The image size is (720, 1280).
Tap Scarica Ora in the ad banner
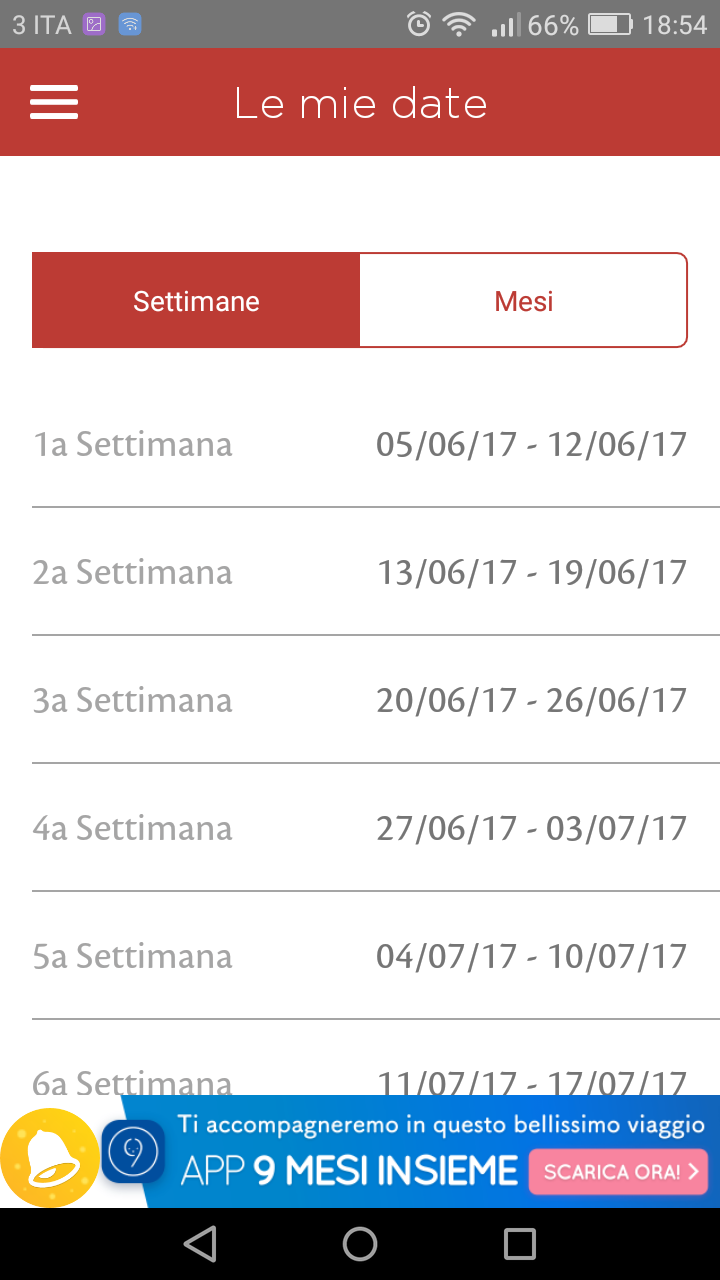(618, 1171)
